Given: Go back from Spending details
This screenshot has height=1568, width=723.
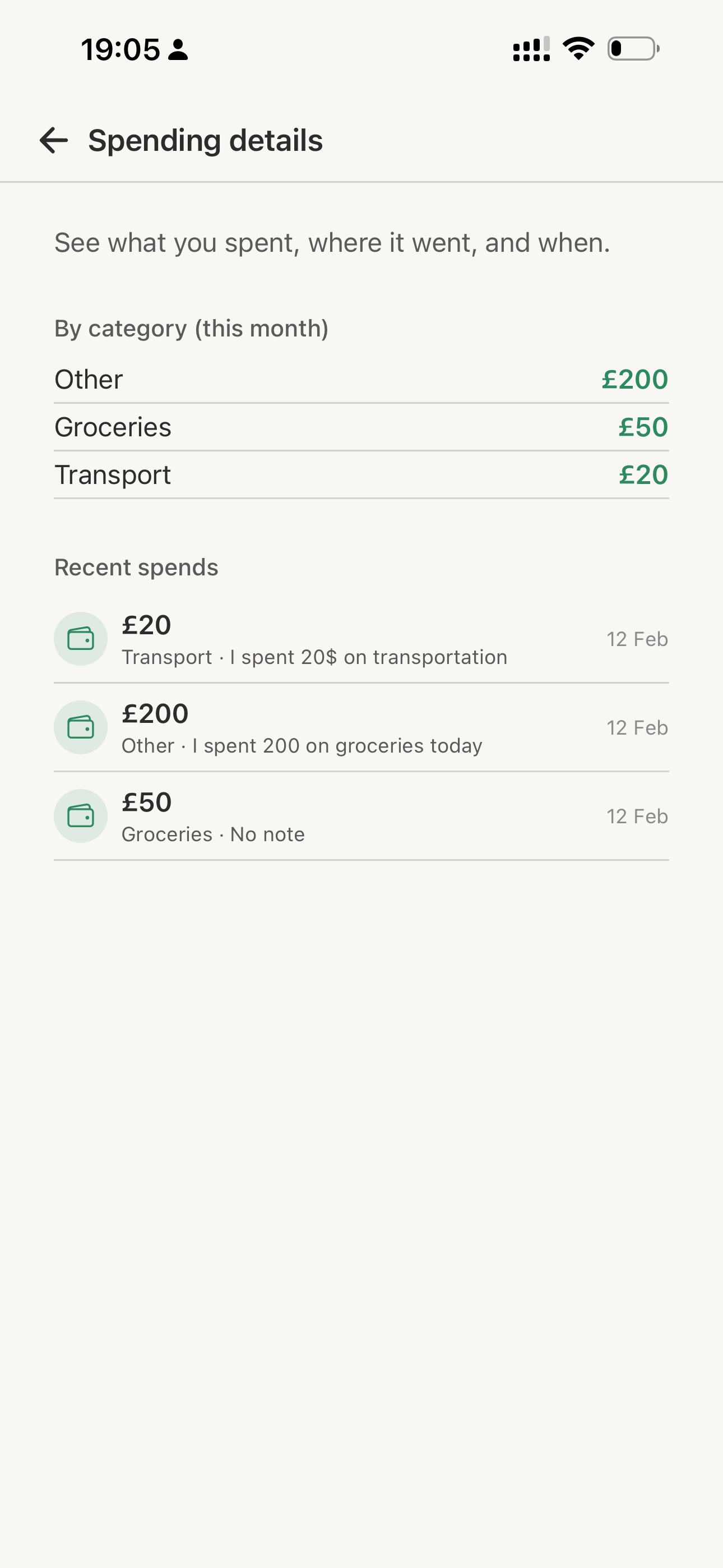Looking at the screenshot, I should (x=54, y=141).
